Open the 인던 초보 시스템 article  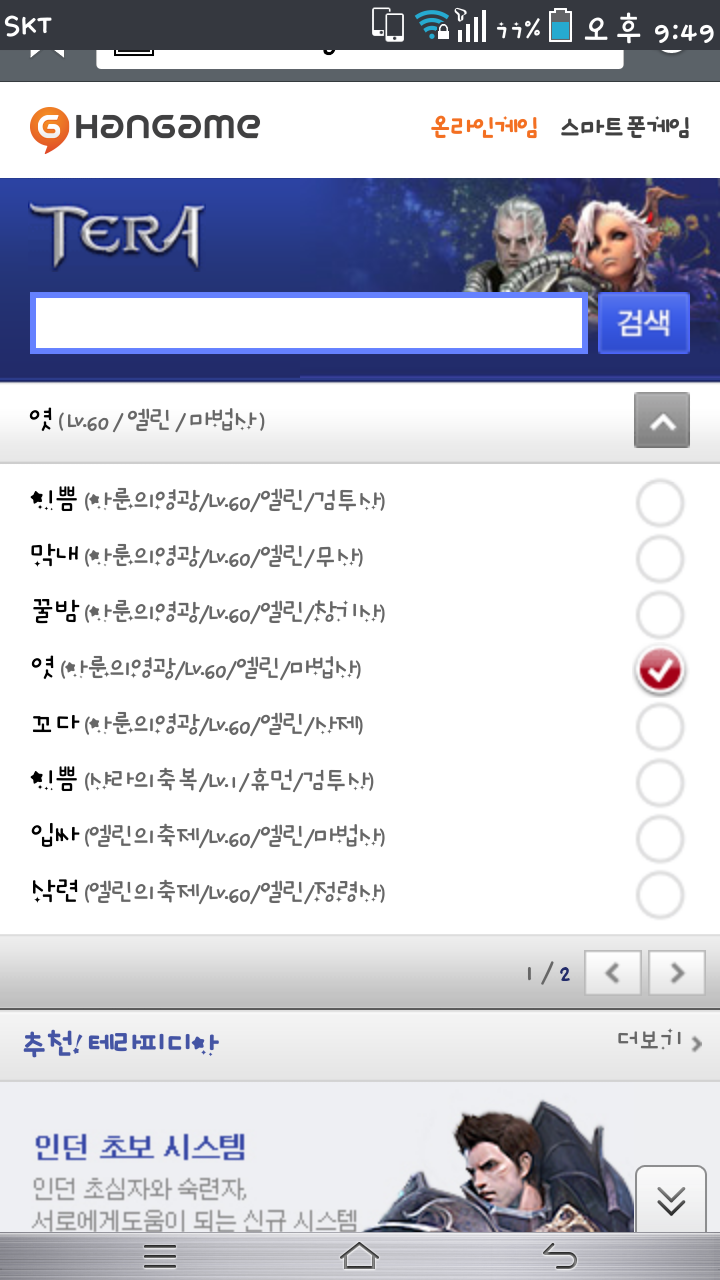(x=140, y=1146)
